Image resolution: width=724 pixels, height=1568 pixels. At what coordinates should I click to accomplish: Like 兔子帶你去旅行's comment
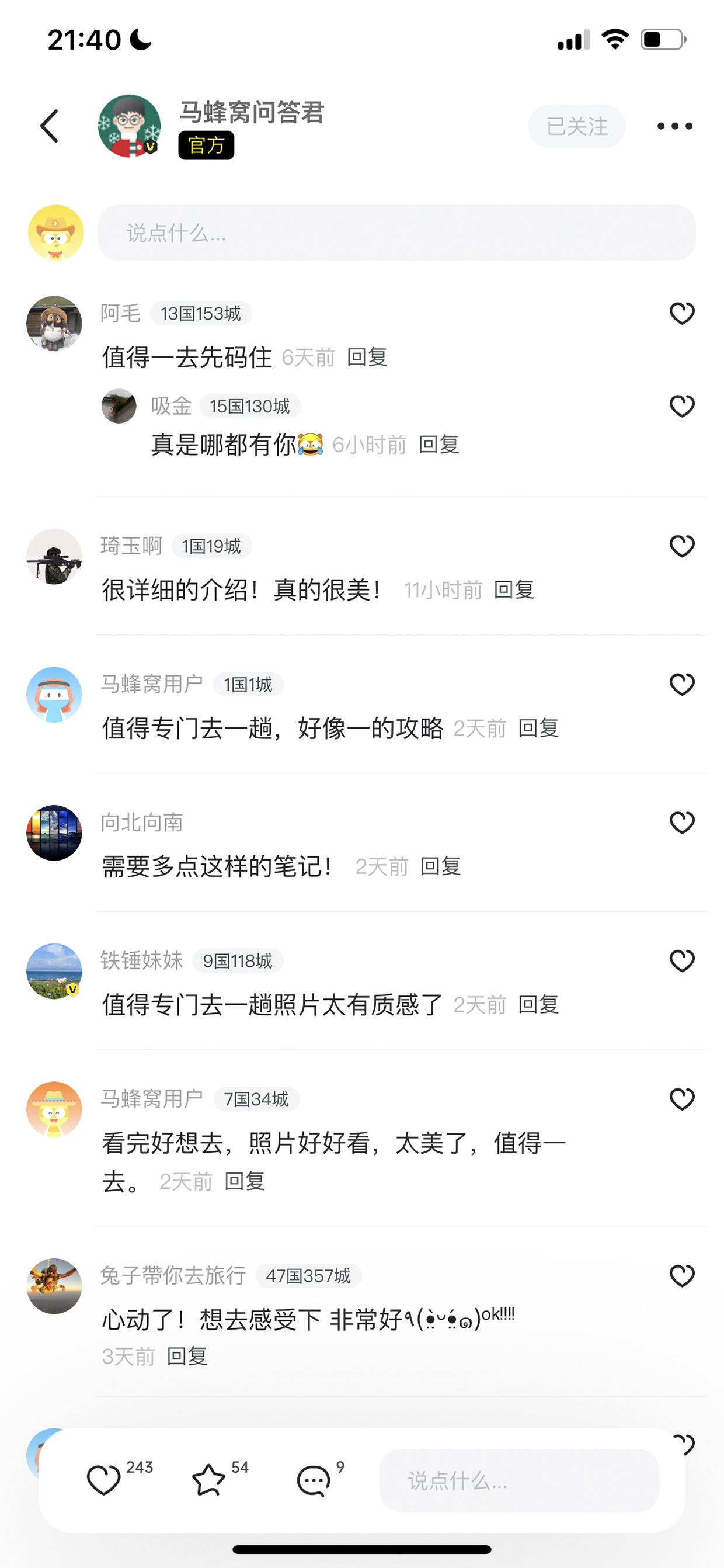click(x=682, y=1275)
